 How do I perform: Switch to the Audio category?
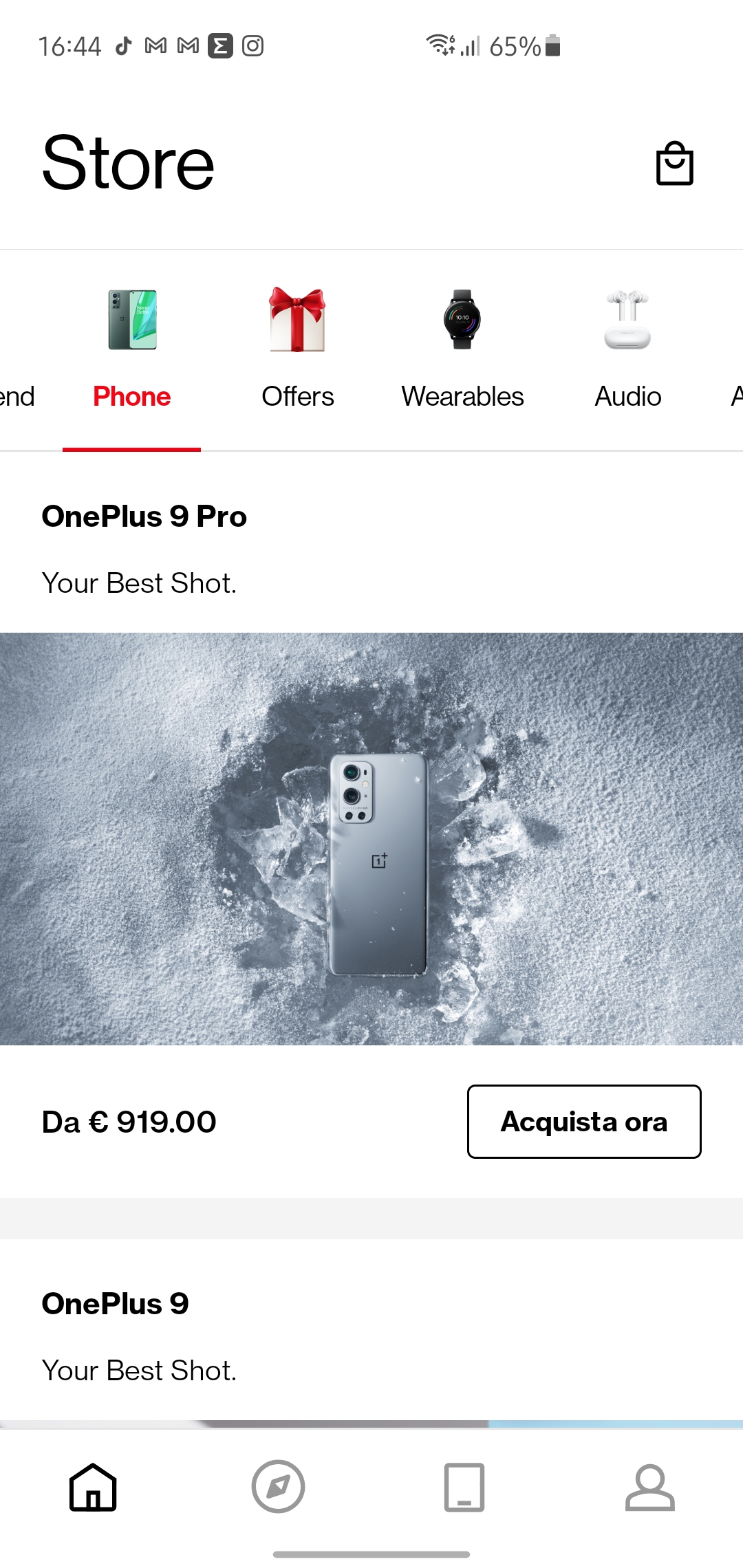[x=627, y=351]
